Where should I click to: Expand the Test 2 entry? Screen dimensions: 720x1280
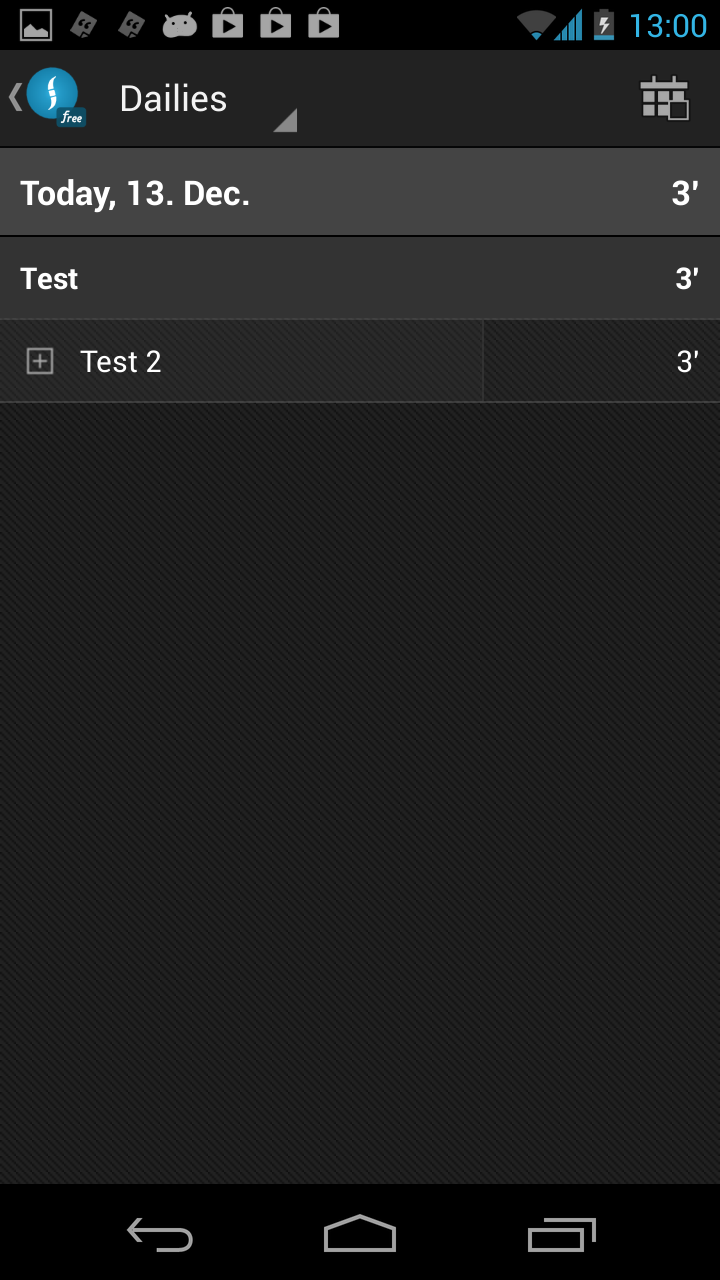click(40, 361)
